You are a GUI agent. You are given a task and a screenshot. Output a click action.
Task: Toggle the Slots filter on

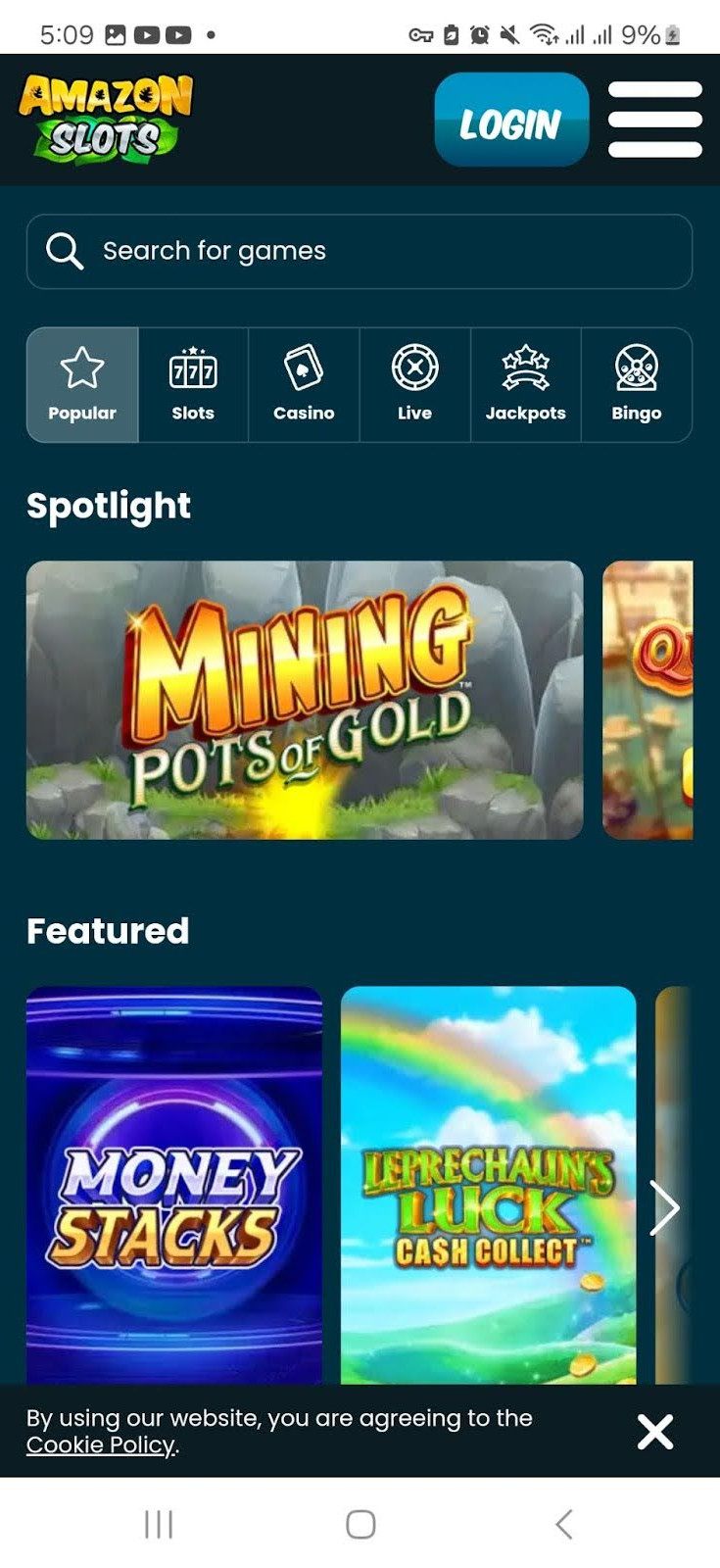coord(193,384)
